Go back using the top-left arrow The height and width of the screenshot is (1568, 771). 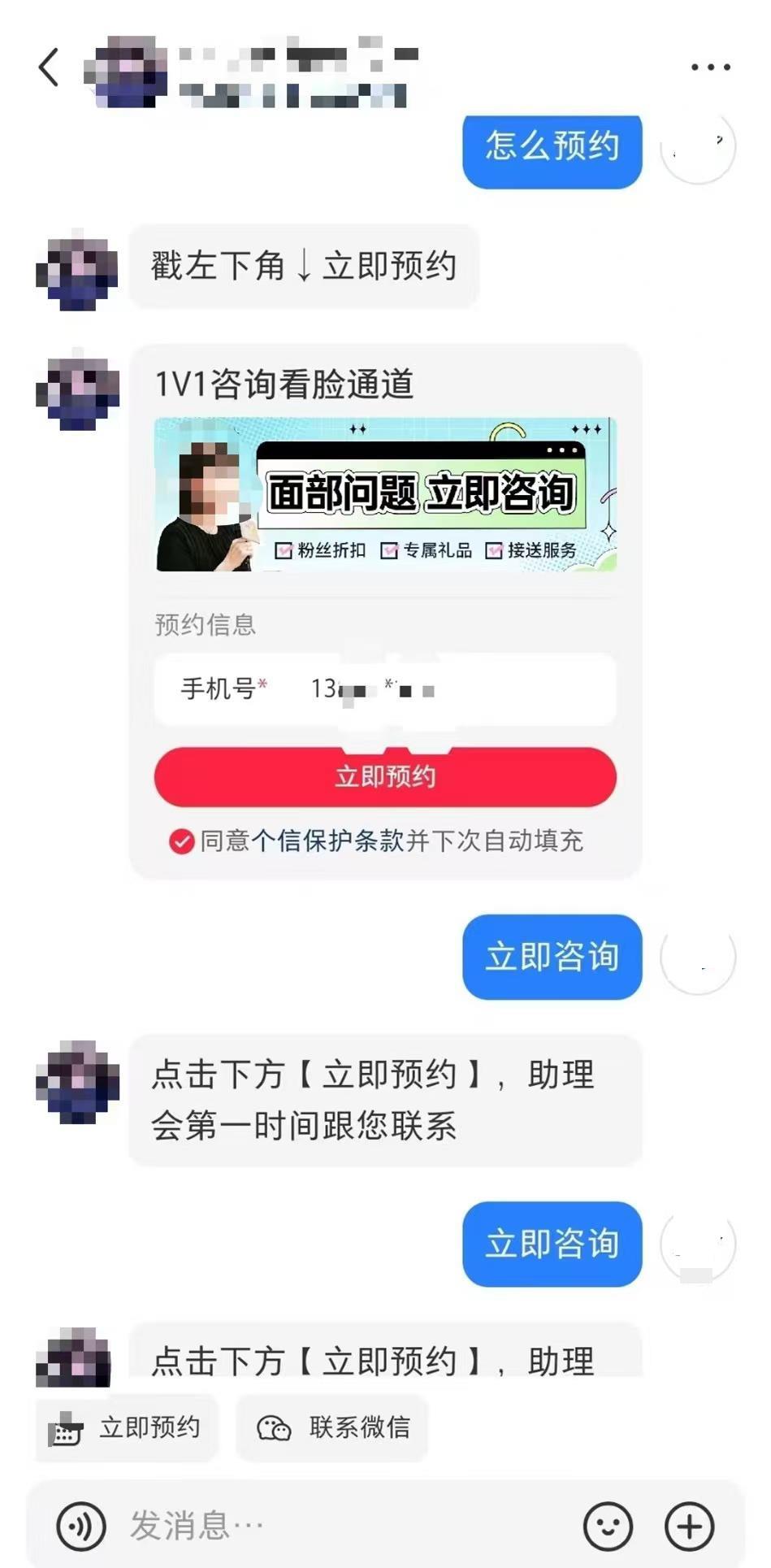[49, 67]
